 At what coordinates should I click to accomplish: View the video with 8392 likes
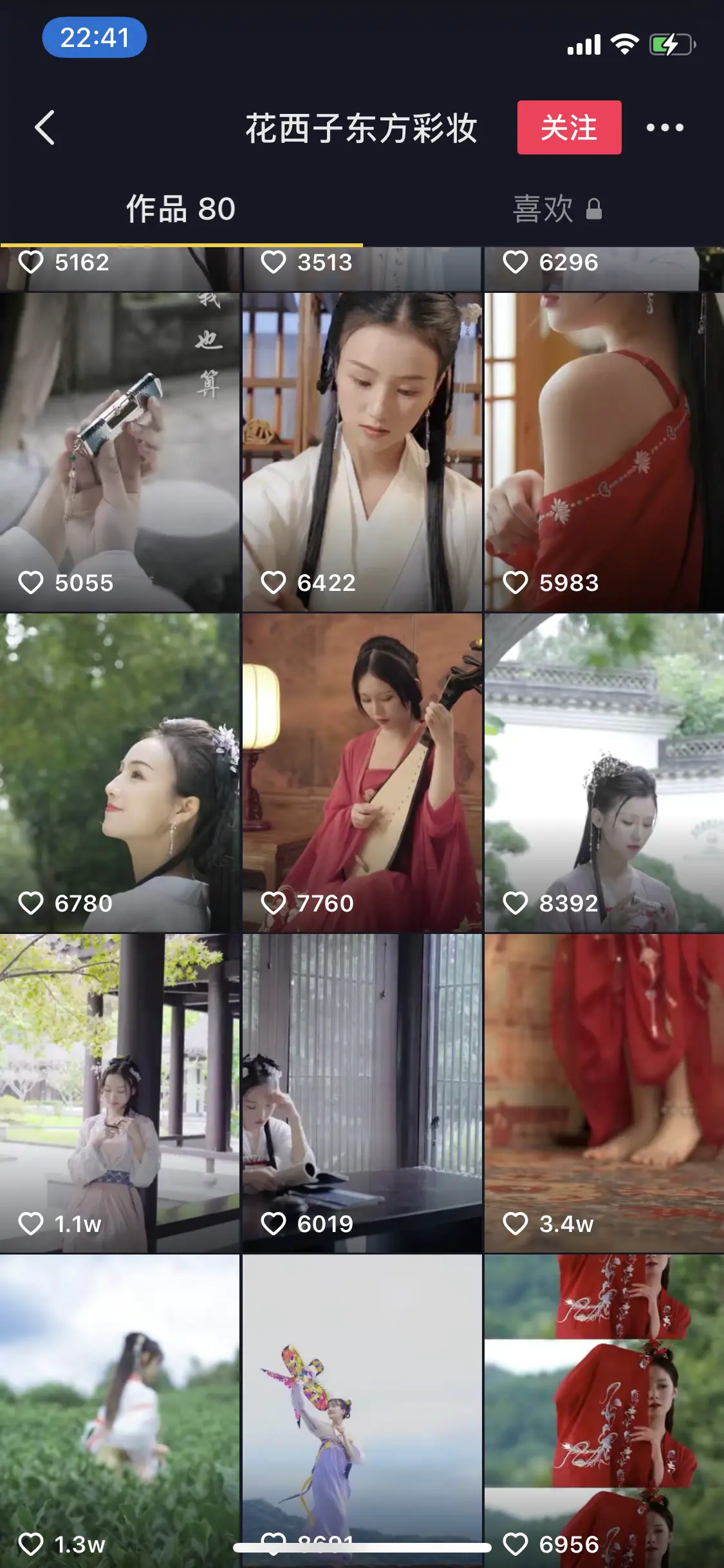pyautogui.click(x=604, y=772)
